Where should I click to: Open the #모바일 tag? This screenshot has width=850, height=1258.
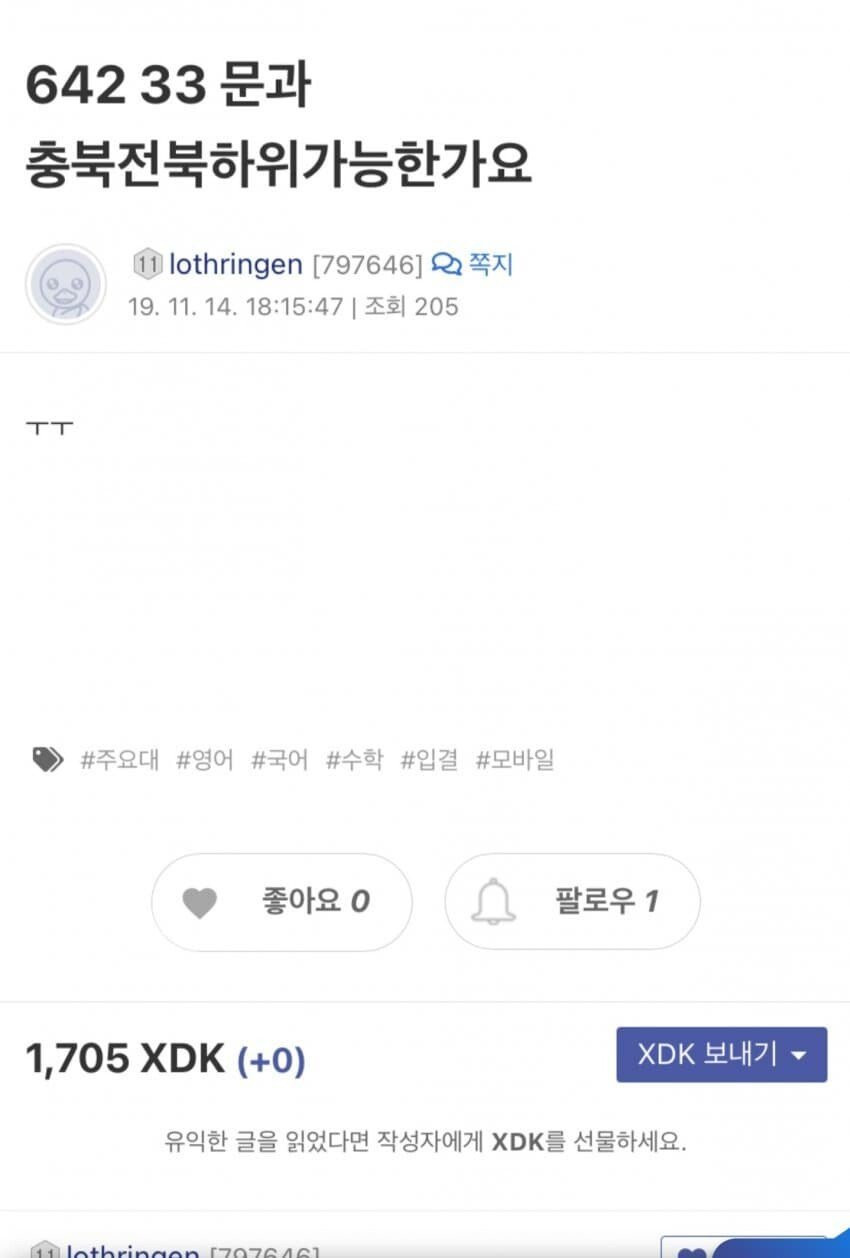514,761
